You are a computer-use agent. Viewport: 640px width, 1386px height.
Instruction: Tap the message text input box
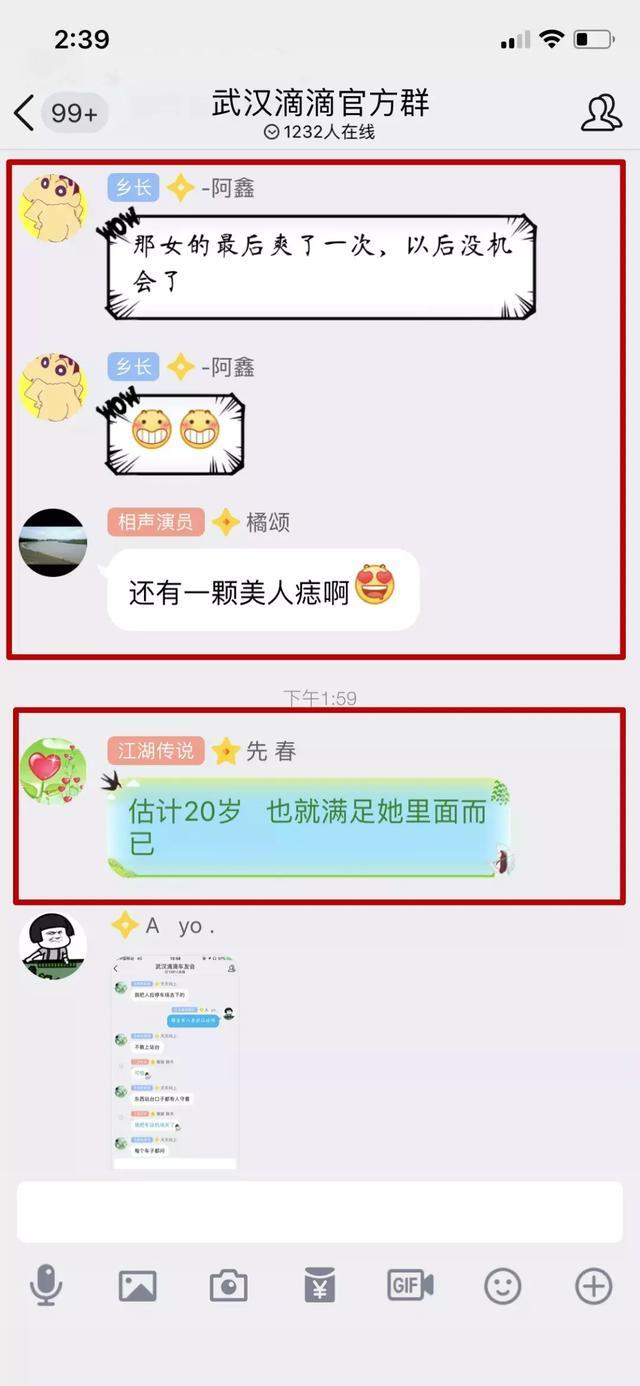click(319, 1211)
